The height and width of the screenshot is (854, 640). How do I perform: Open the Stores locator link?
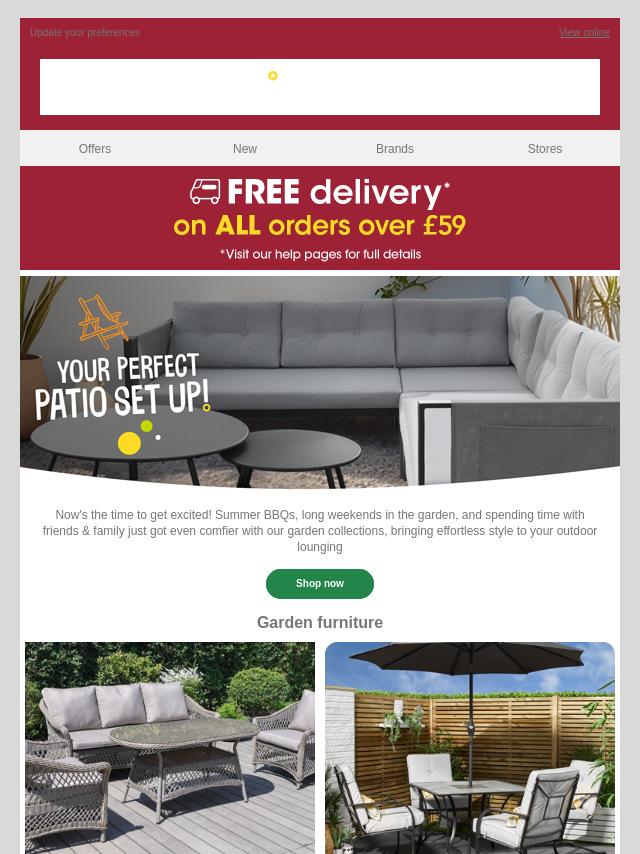coord(545,149)
